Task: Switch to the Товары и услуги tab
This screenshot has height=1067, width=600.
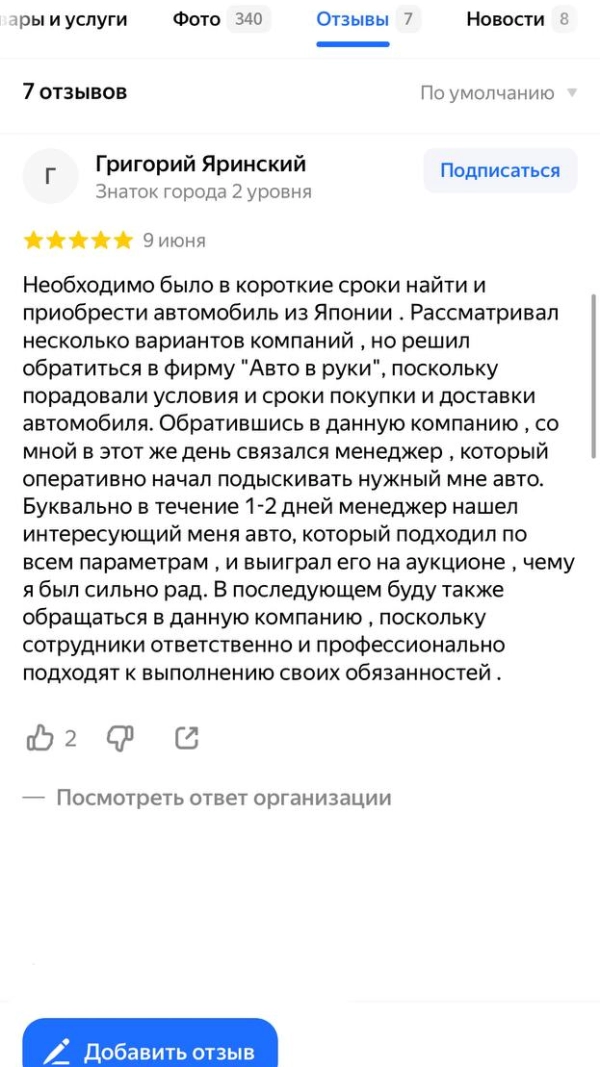Action: [65, 19]
